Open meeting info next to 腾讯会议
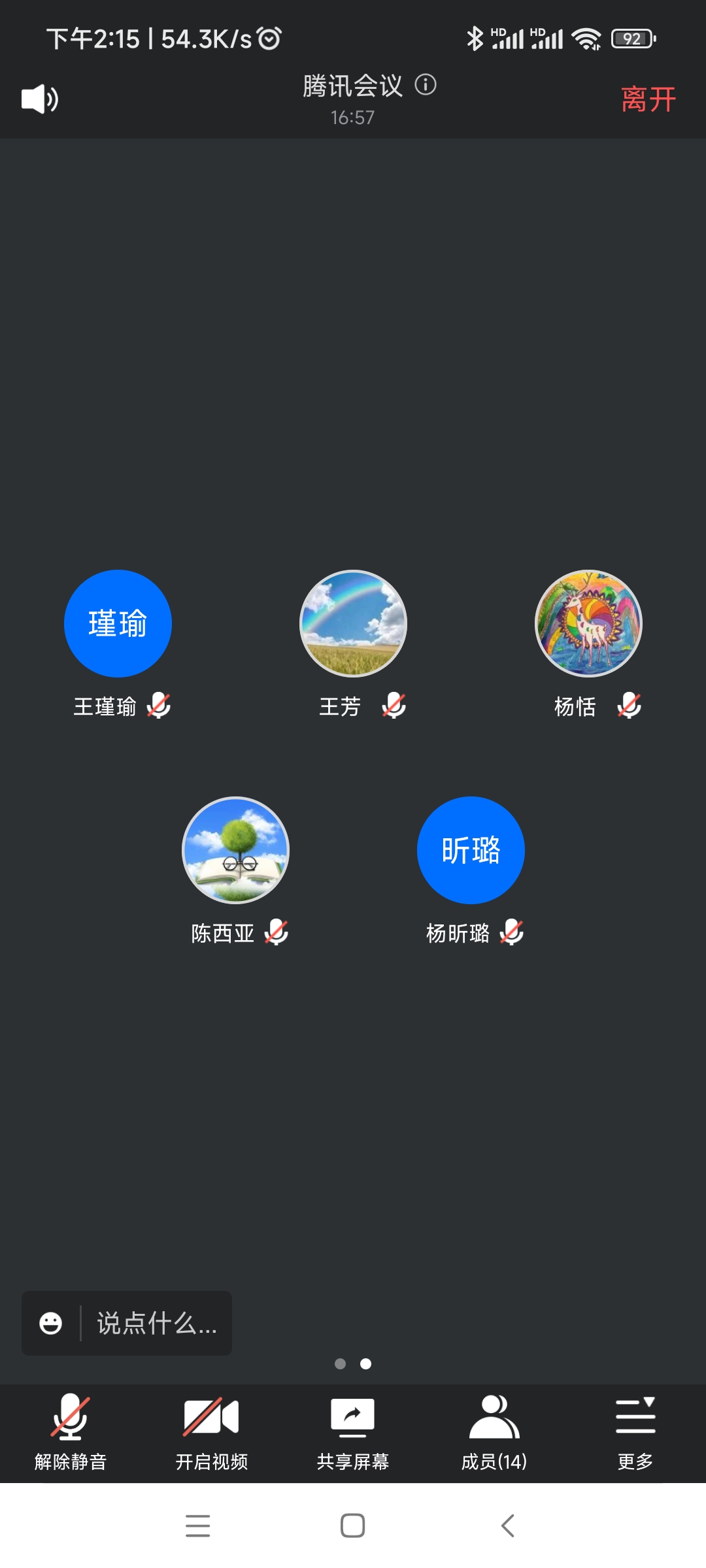This screenshot has width=706, height=1568. tap(426, 85)
